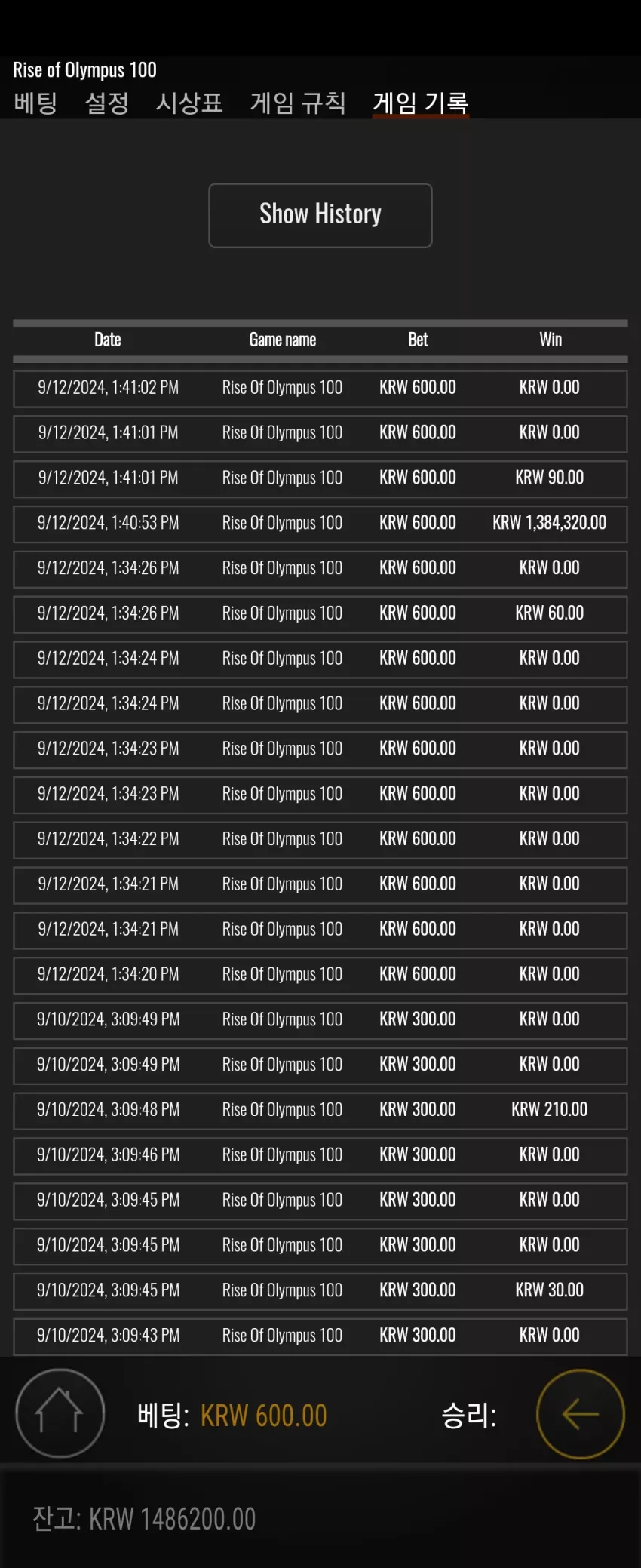Go back with the gold arrow button

coord(581,1414)
